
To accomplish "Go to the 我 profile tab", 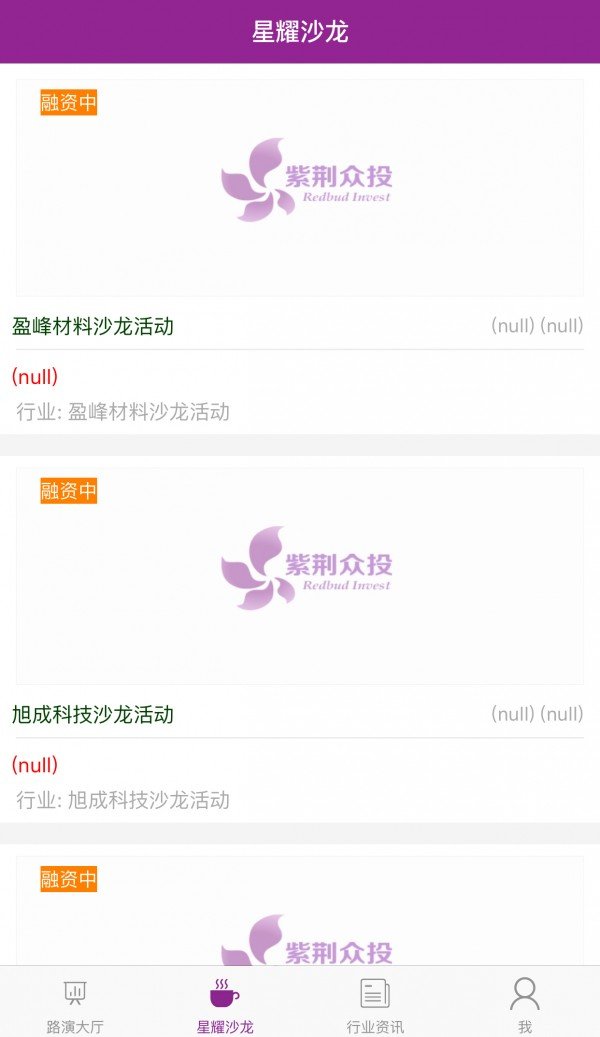I will [525, 1003].
